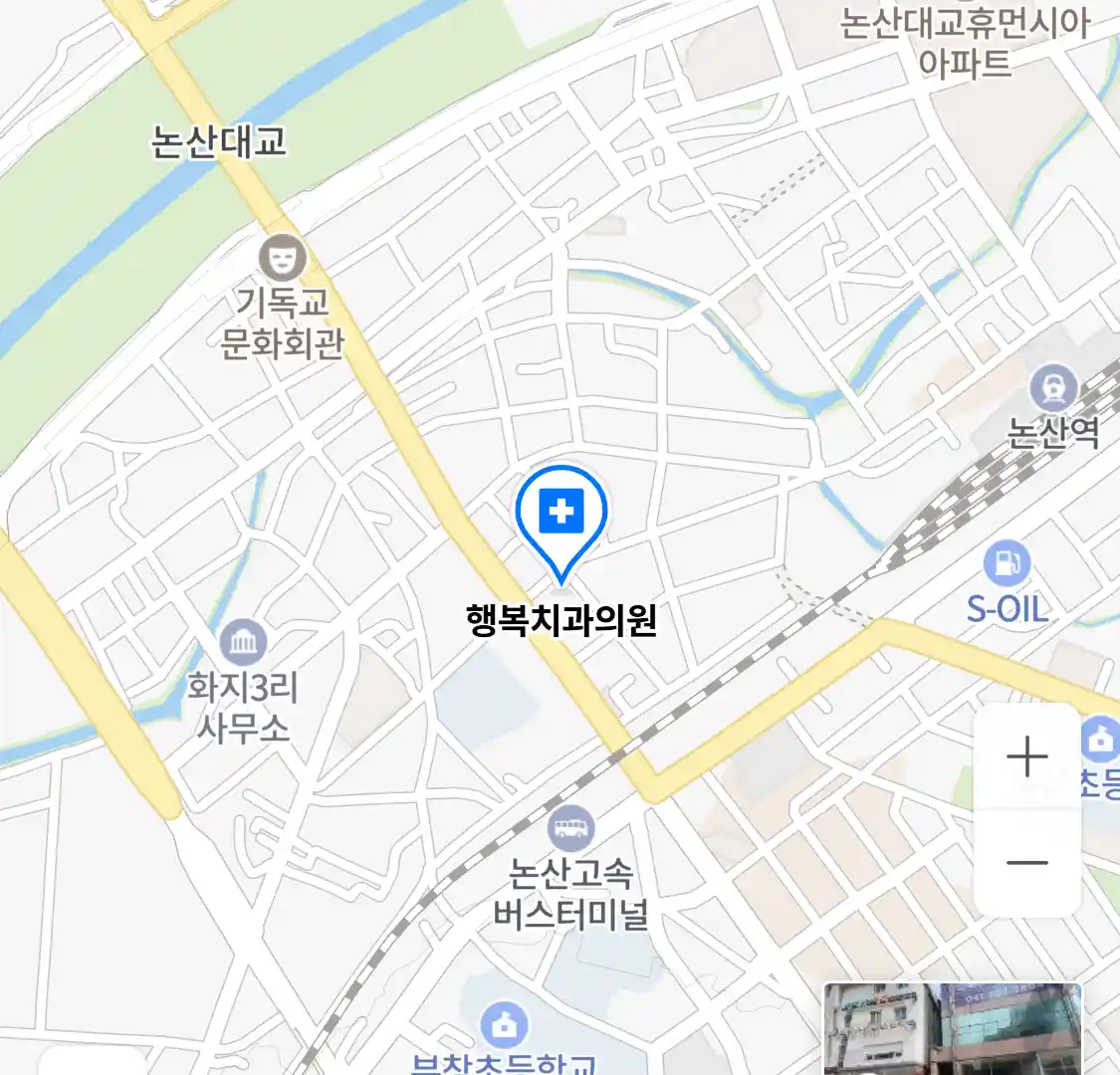This screenshot has height=1075, width=1120.
Task: Select the 기독교문화회관 marker
Action: tap(283, 258)
